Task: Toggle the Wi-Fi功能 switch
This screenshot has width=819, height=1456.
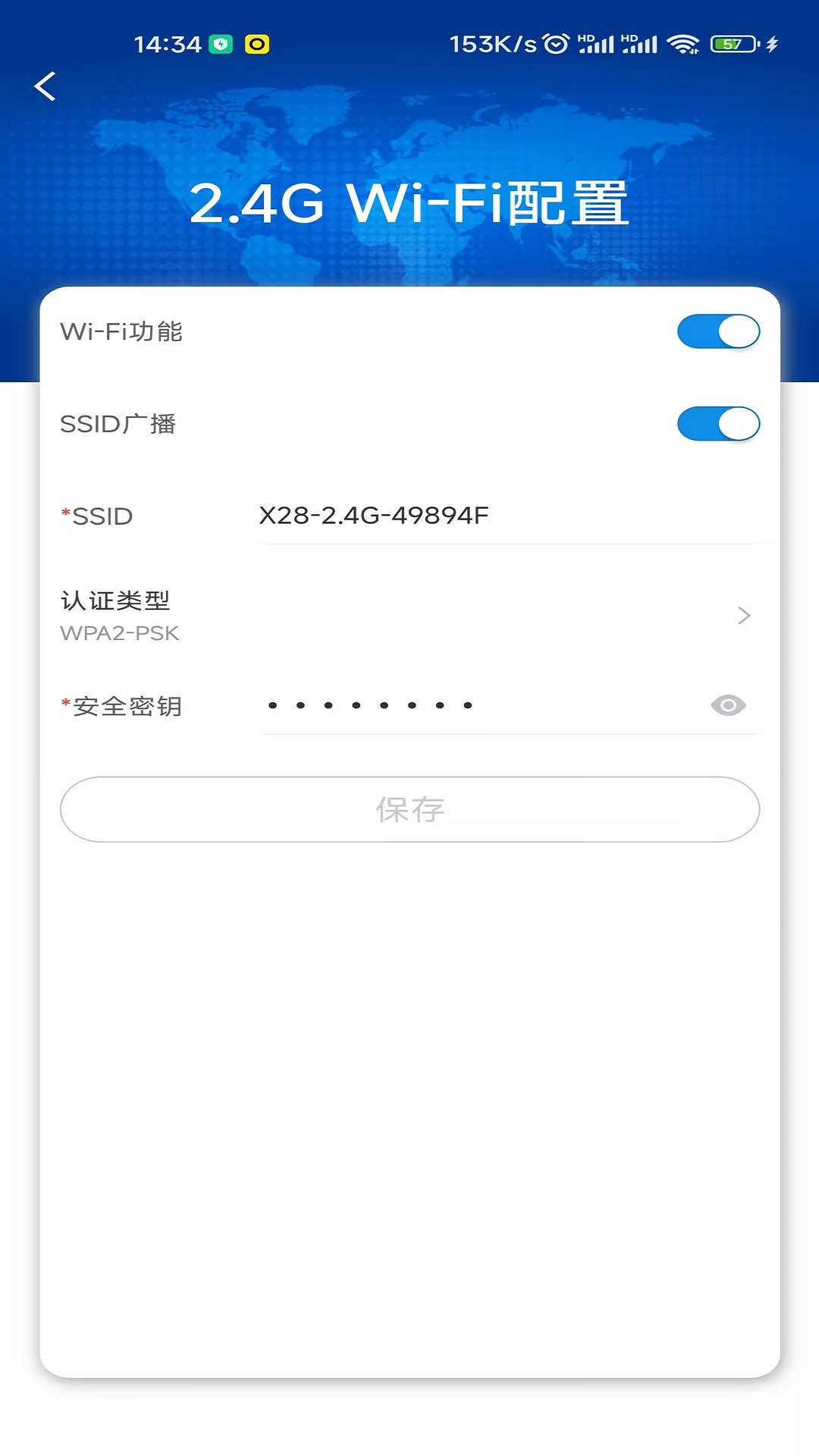Action: coord(717,332)
